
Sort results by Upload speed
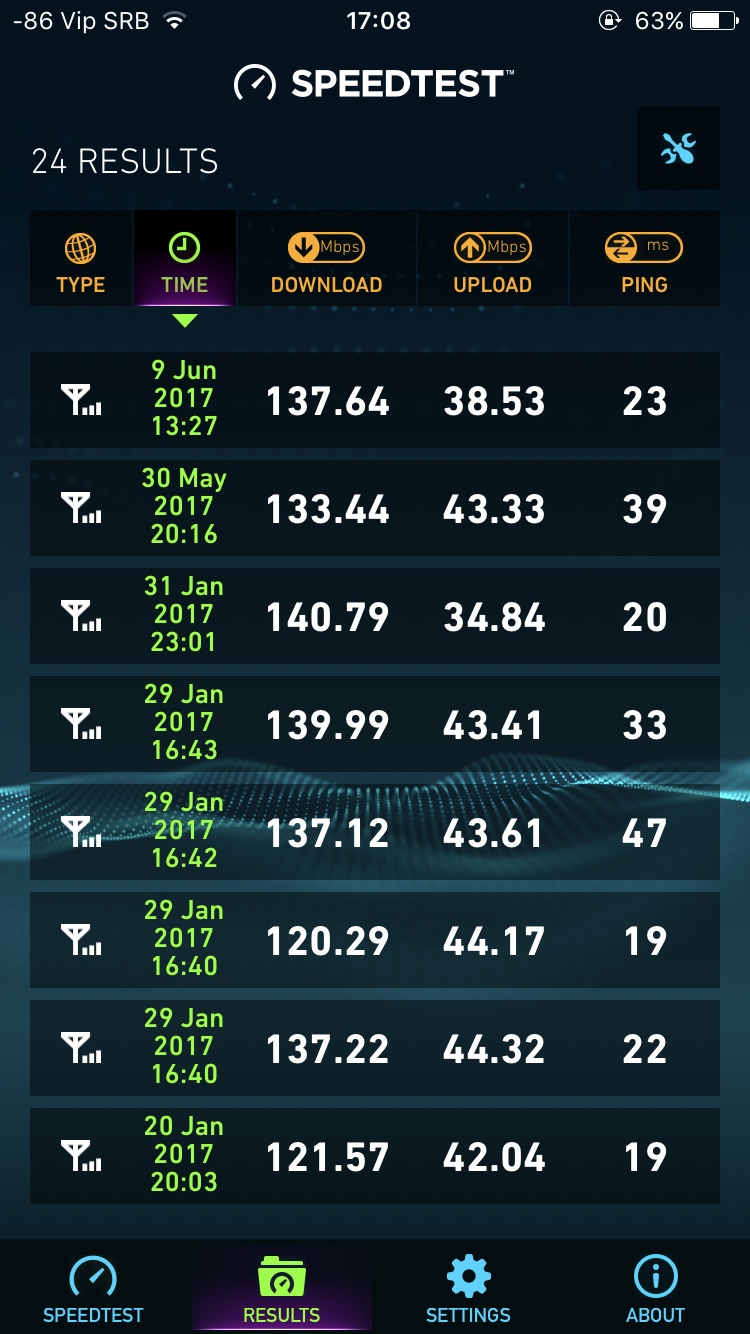(493, 259)
